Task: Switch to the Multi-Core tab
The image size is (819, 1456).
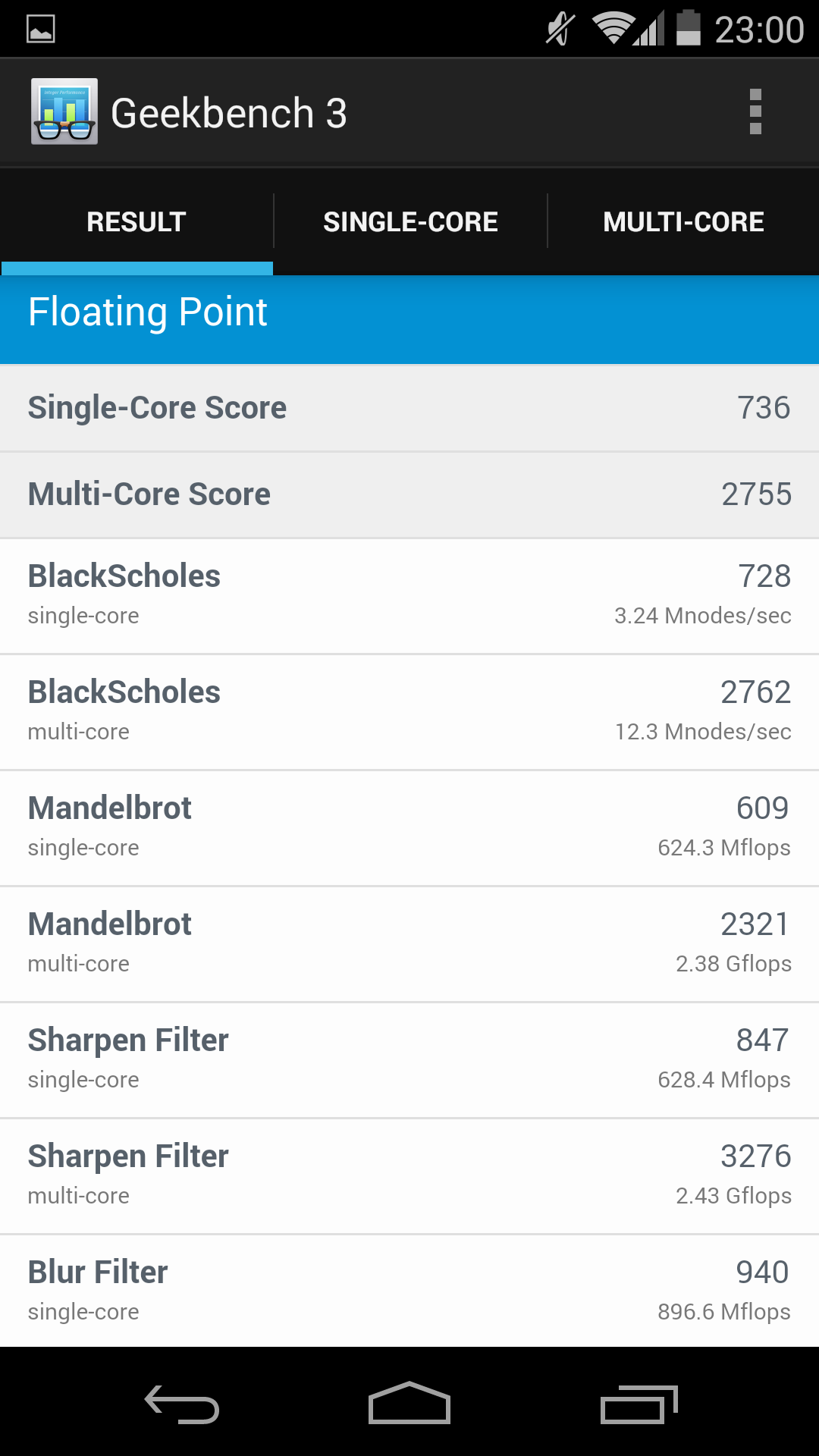Action: (683, 221)
